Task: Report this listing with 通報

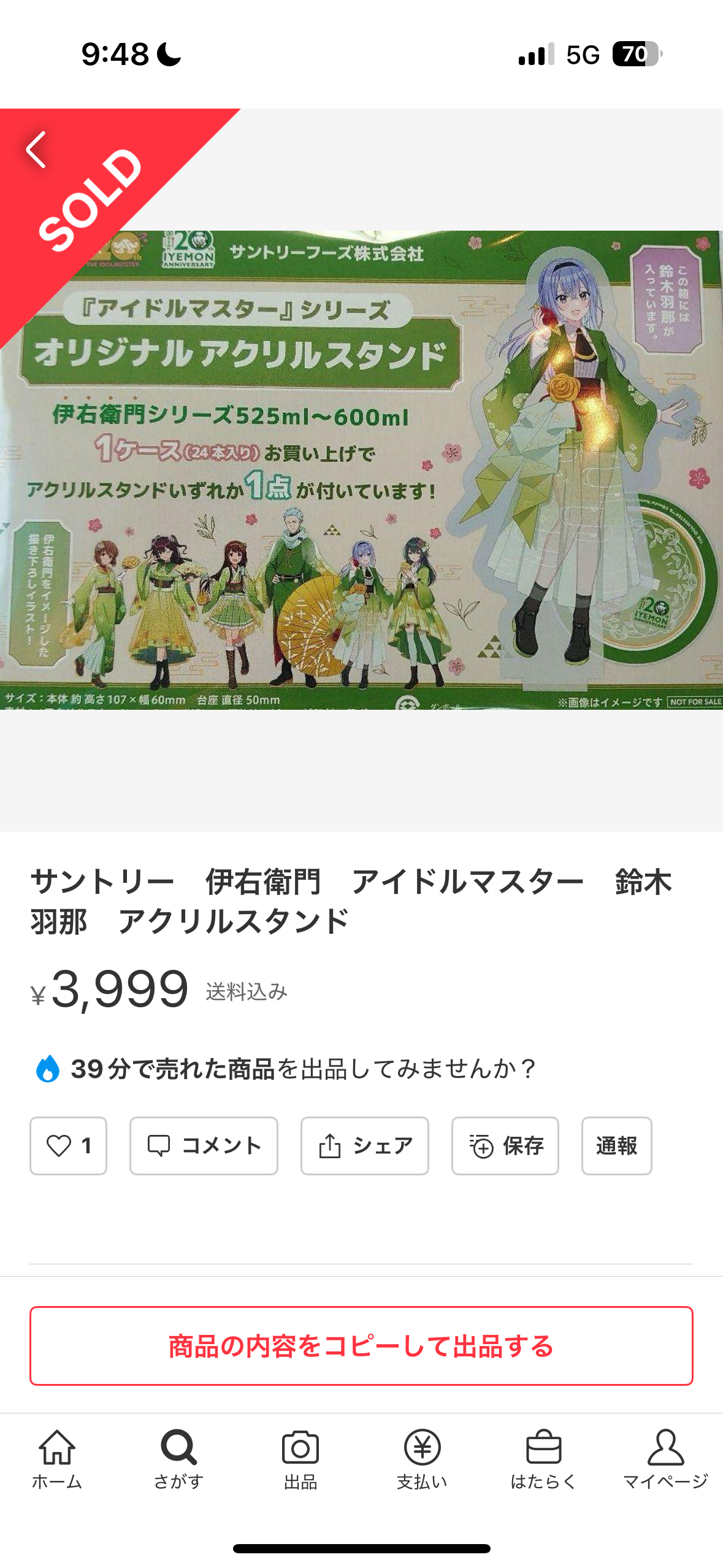Action: click(x=616, y=1145)
